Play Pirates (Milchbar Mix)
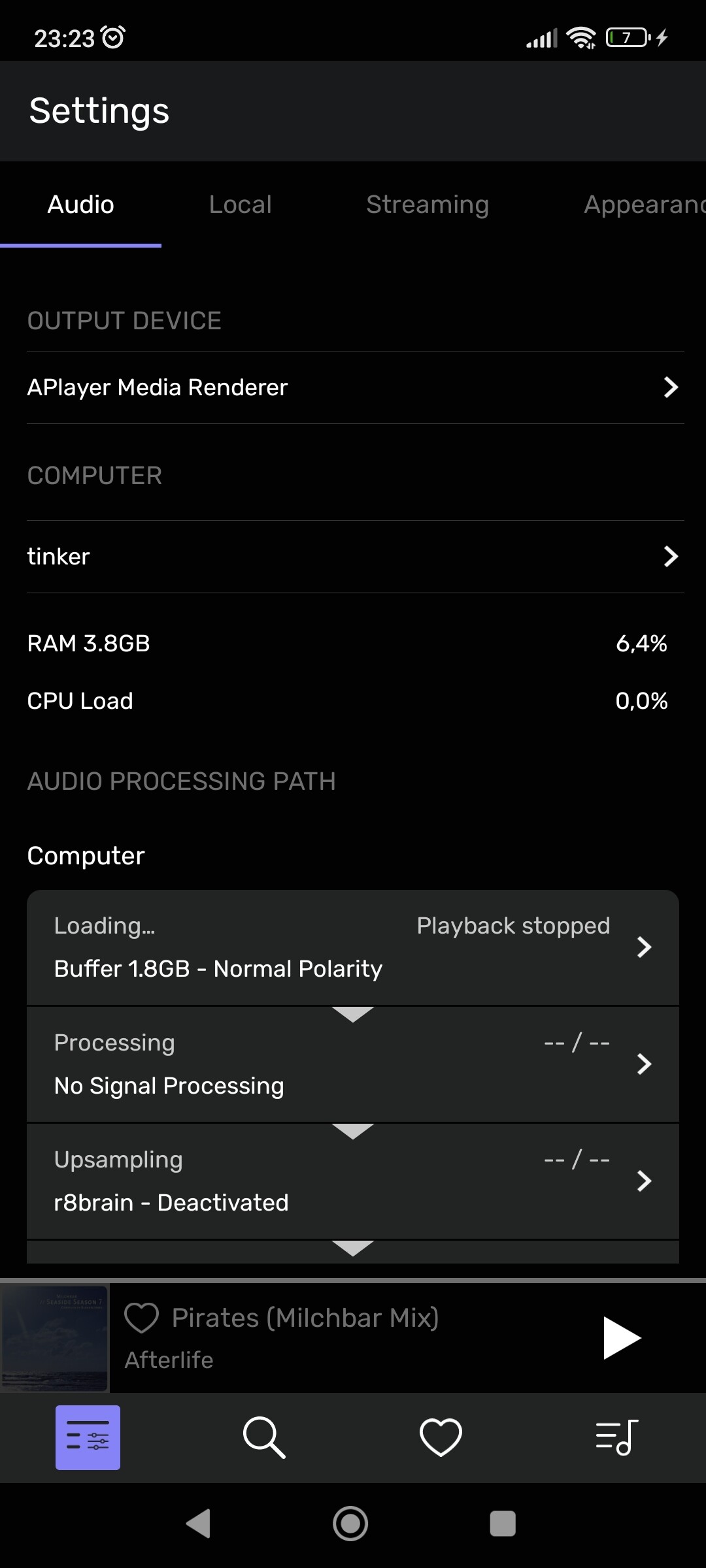Image resolution: width=706 pixels, height=1568 pixels. 621,1338
